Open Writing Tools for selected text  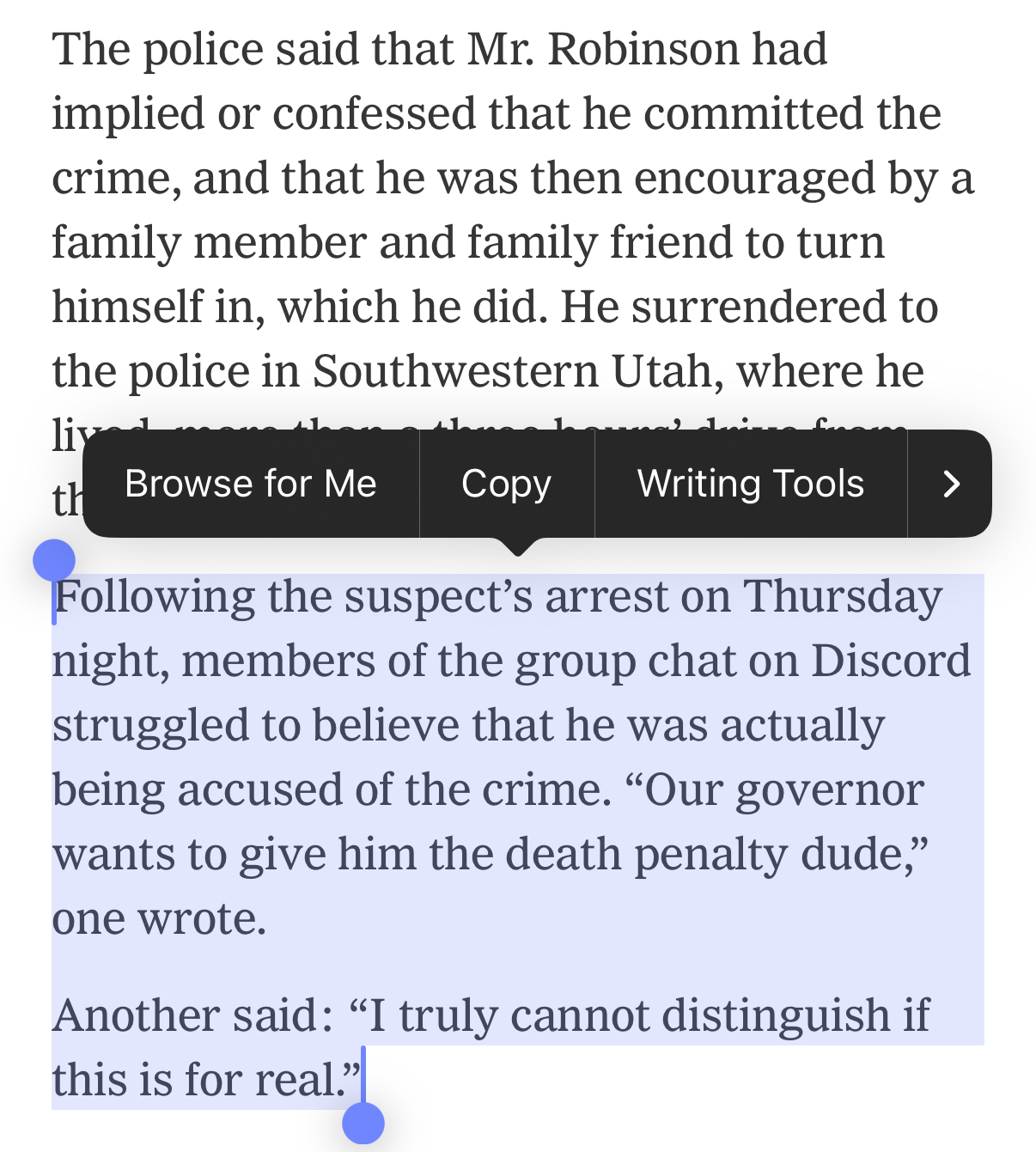pos(750,484)
